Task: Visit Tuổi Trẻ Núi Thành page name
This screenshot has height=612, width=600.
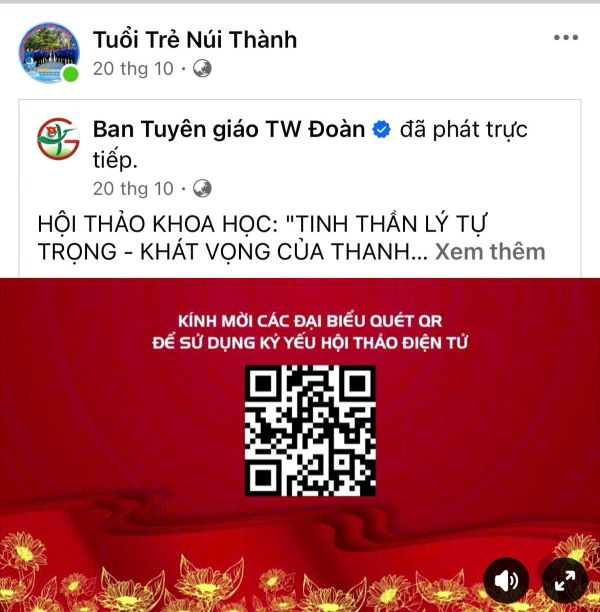Action: point(195,40)
